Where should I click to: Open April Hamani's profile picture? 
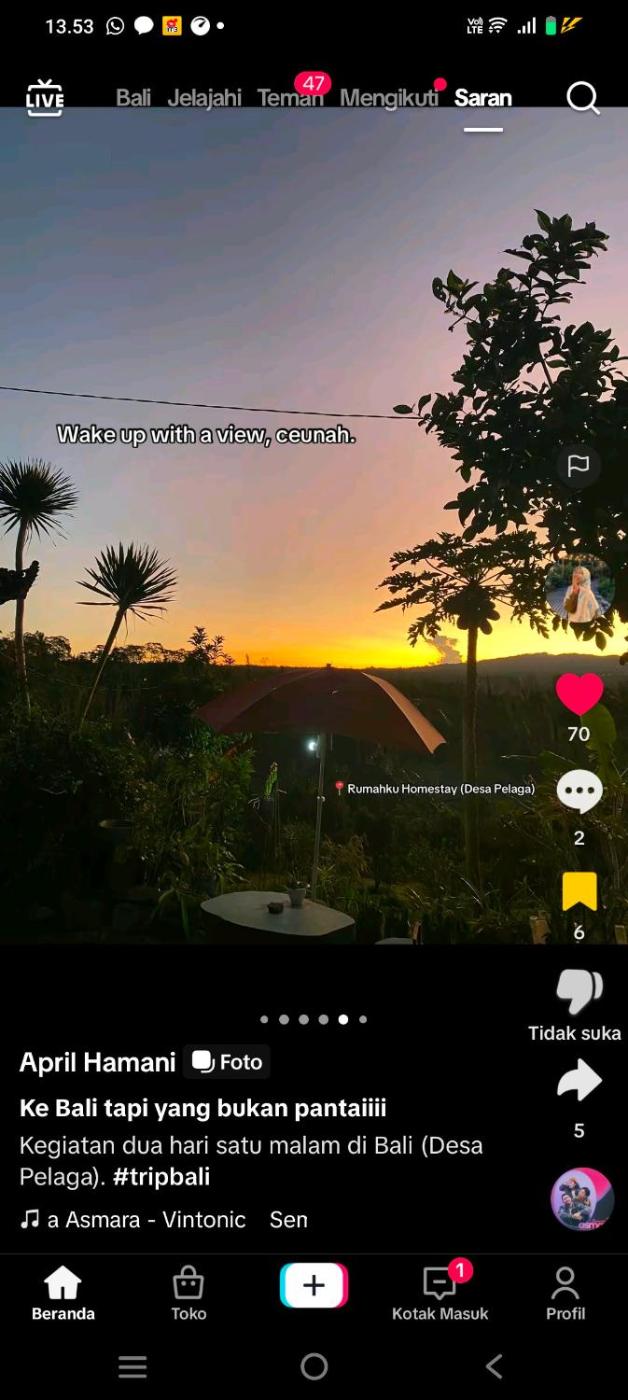coord(579,588)
